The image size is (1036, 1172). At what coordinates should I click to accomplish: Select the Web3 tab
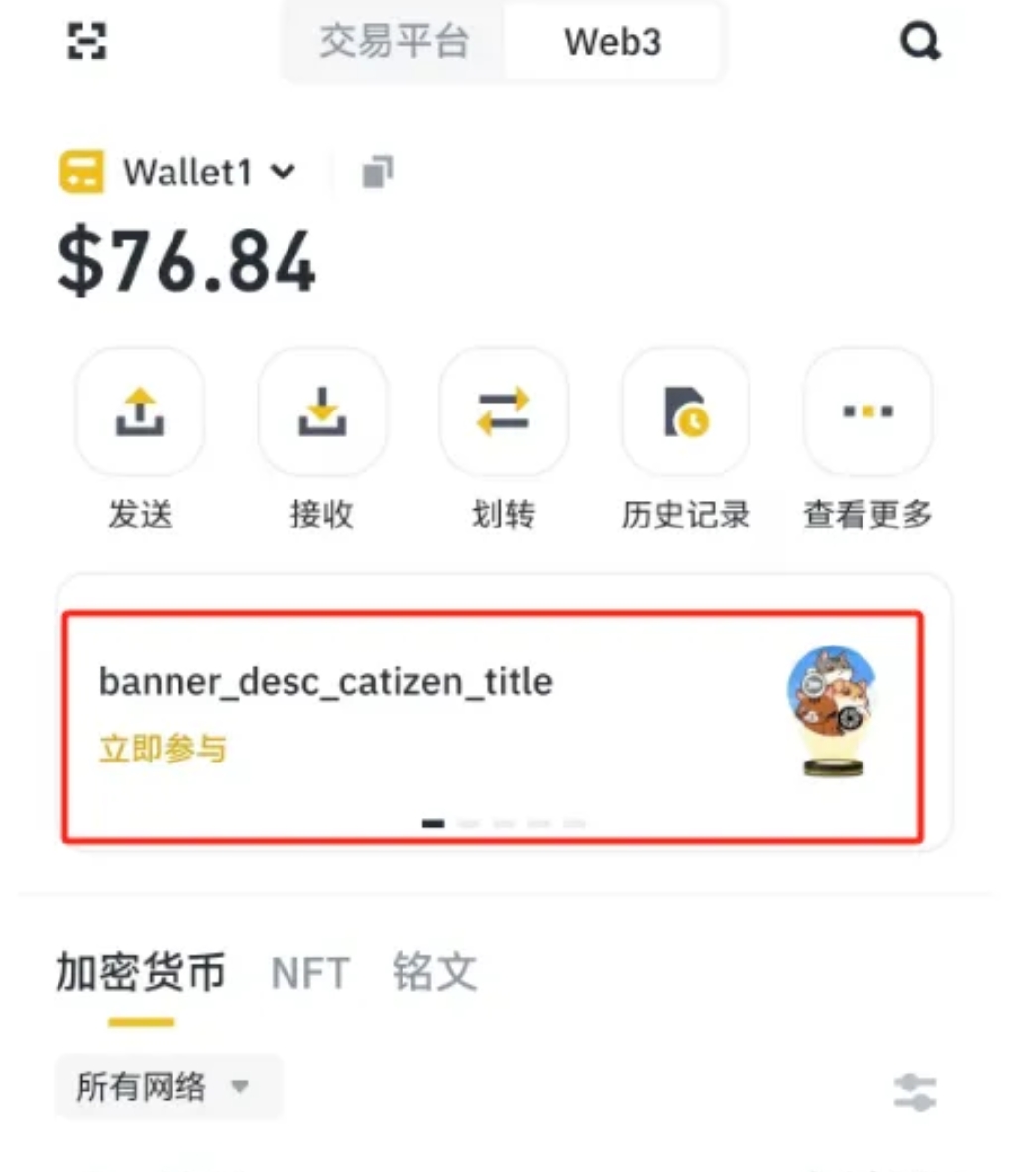(x=612, y=42)
